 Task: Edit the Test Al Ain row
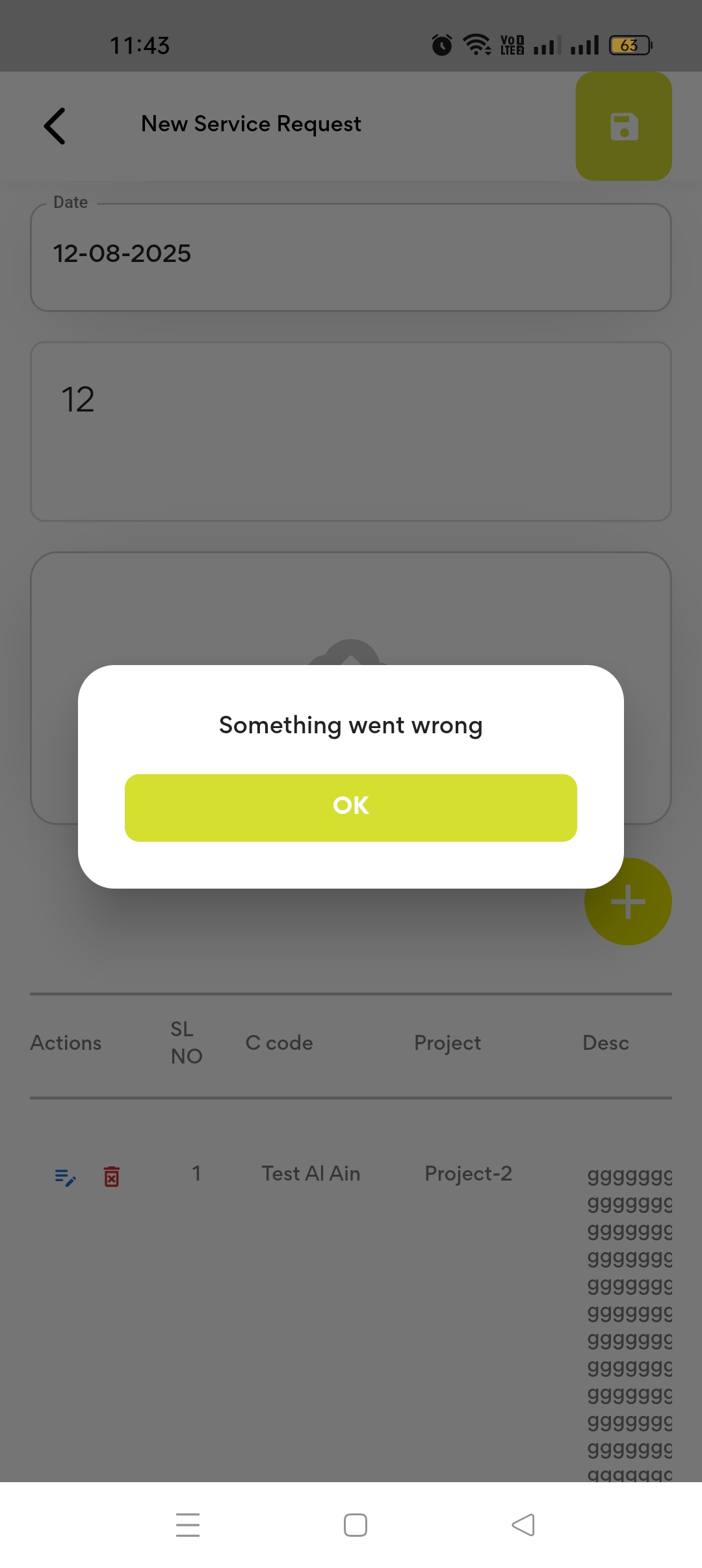65,1177
